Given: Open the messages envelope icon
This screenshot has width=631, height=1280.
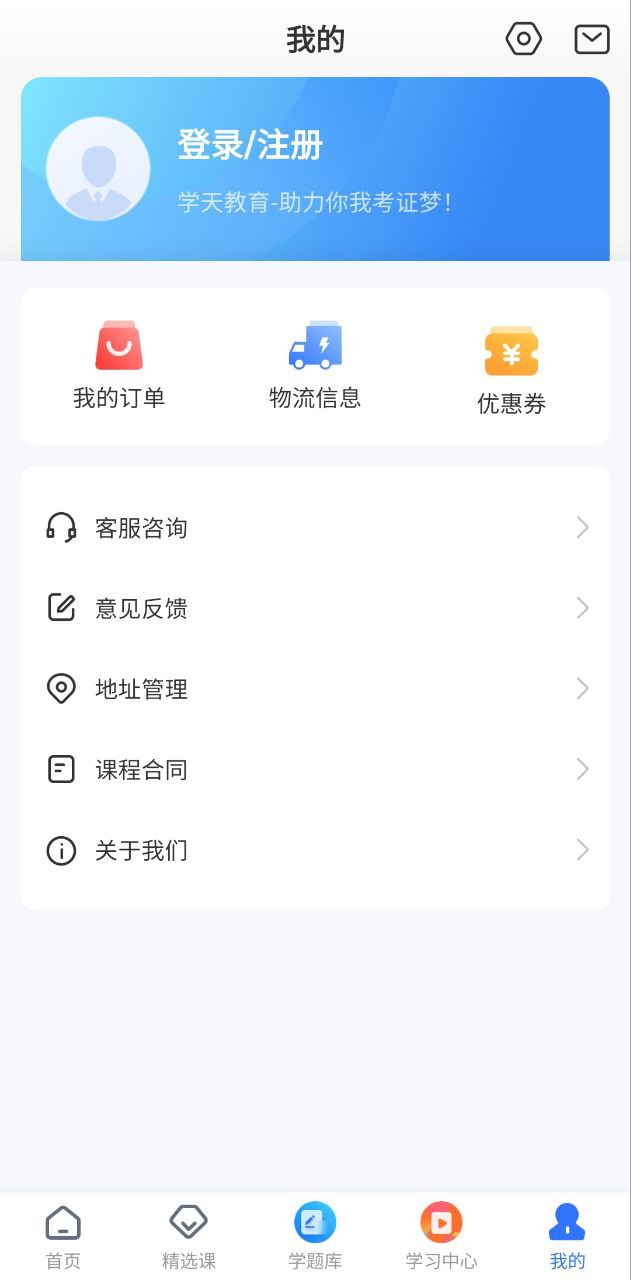Looking at the screenshot, I should (592, 39).
